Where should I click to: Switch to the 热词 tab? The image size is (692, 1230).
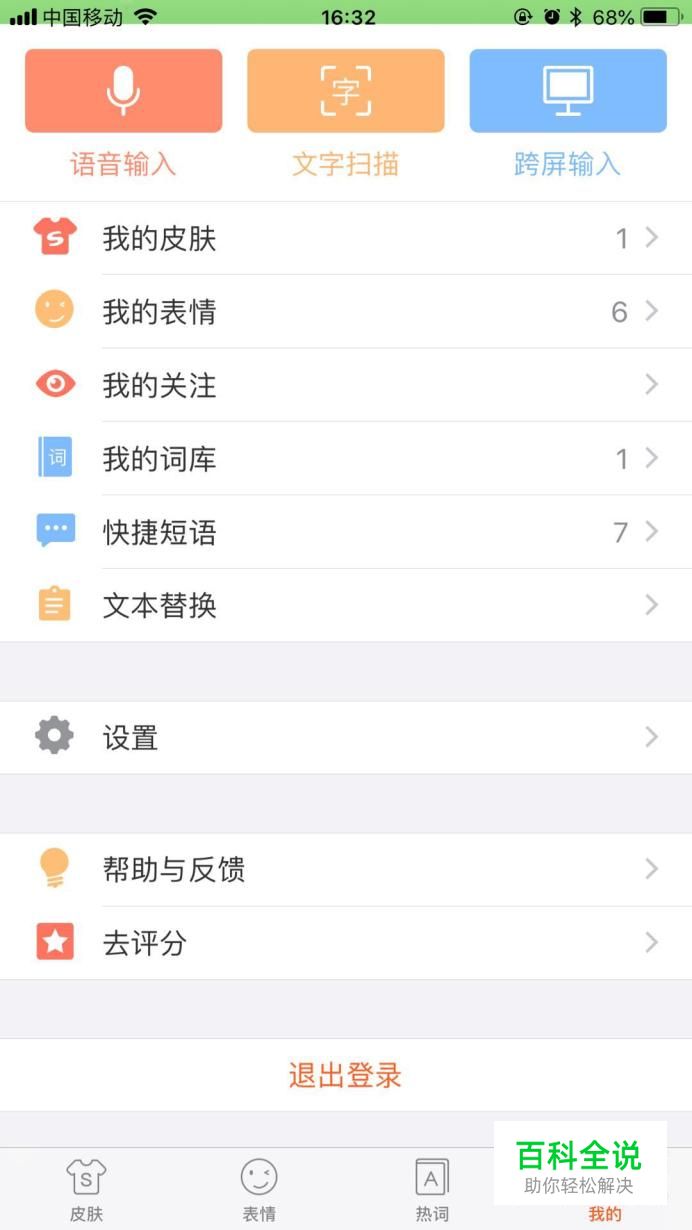tap(432, 1190)
